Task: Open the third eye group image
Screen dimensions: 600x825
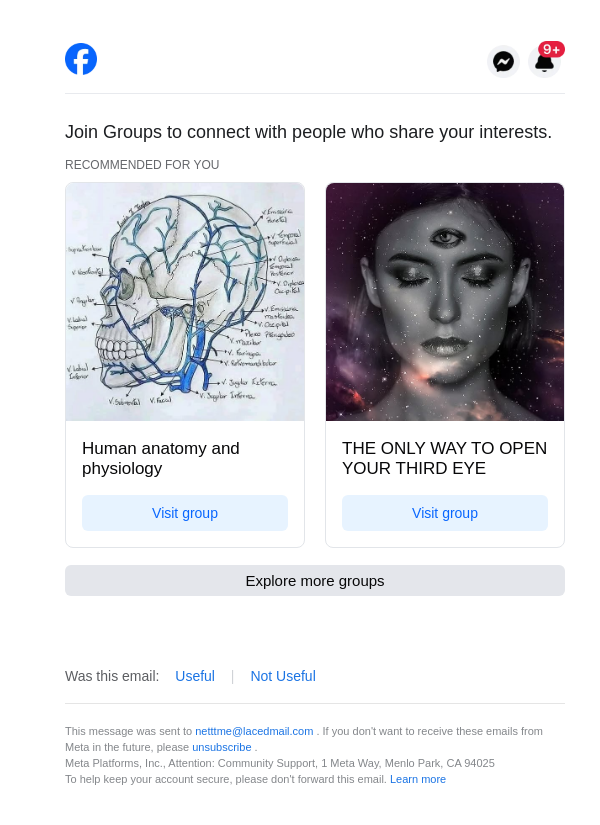Action: tap(445, 302)
